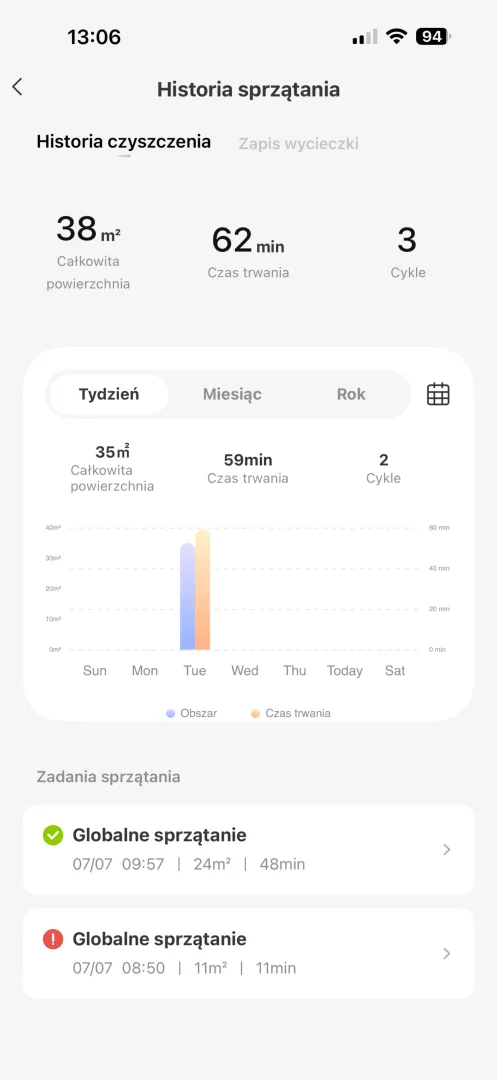Open the failed 08:50 Globalne sprzątanie task

pyautogui.click(x=248, y=953)
